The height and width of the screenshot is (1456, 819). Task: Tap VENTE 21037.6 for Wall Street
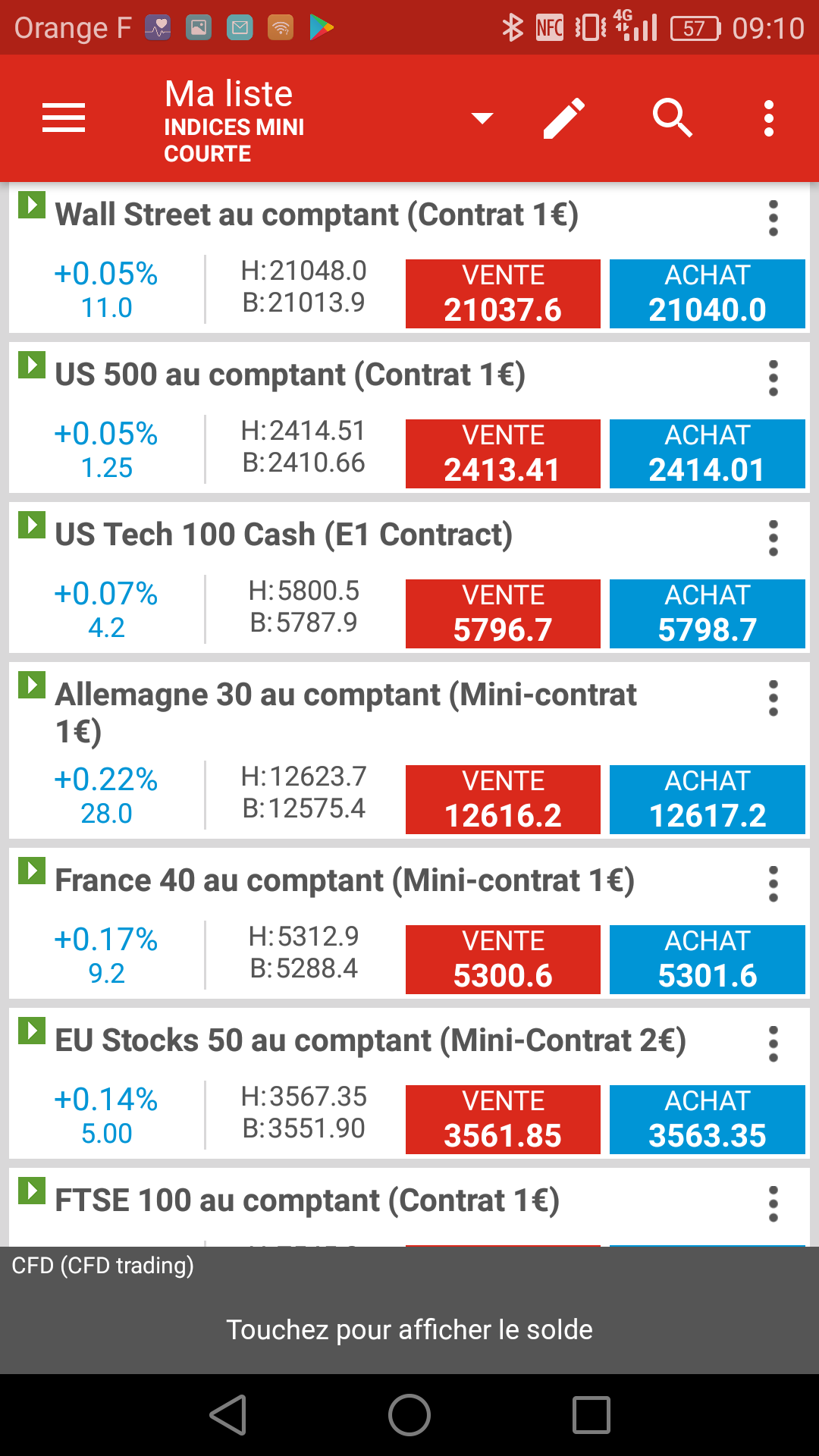[x=503, y=294]
